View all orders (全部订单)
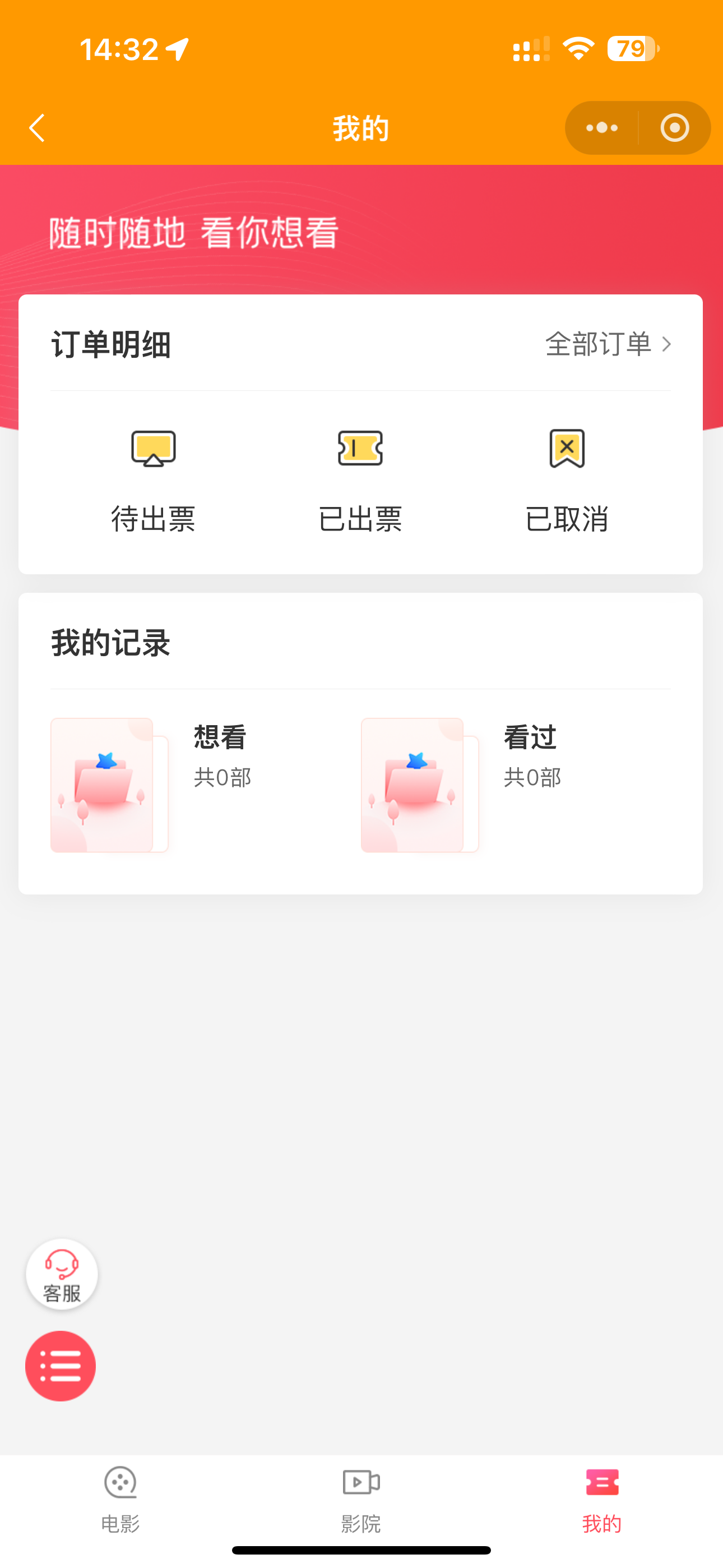The image size is (723, 1568). pos(608,344)
